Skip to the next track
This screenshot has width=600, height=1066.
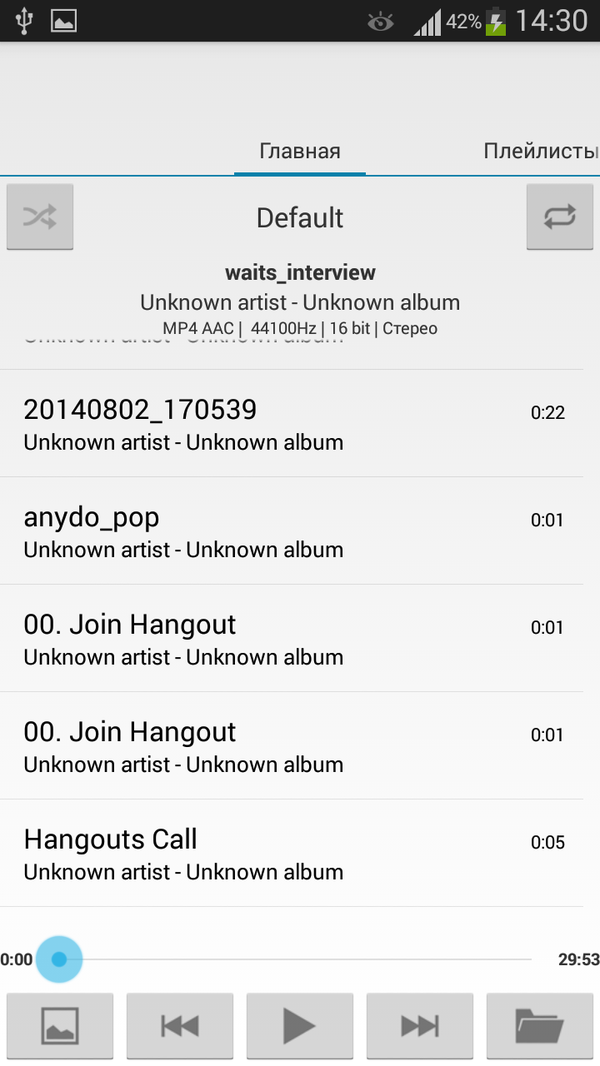(x=419, y=1025)
